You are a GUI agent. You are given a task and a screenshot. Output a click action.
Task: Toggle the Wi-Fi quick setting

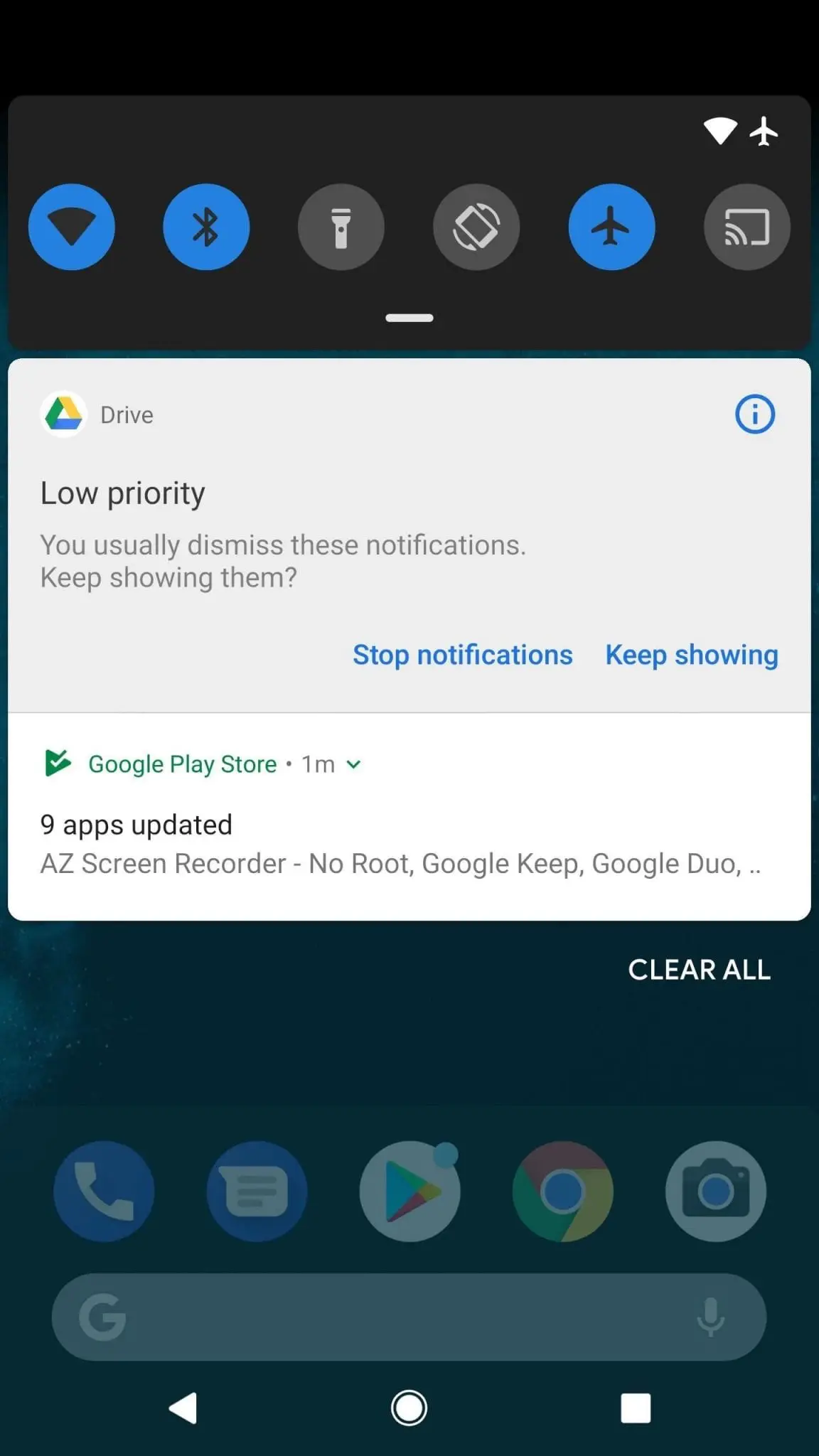[x=71, y=227]
